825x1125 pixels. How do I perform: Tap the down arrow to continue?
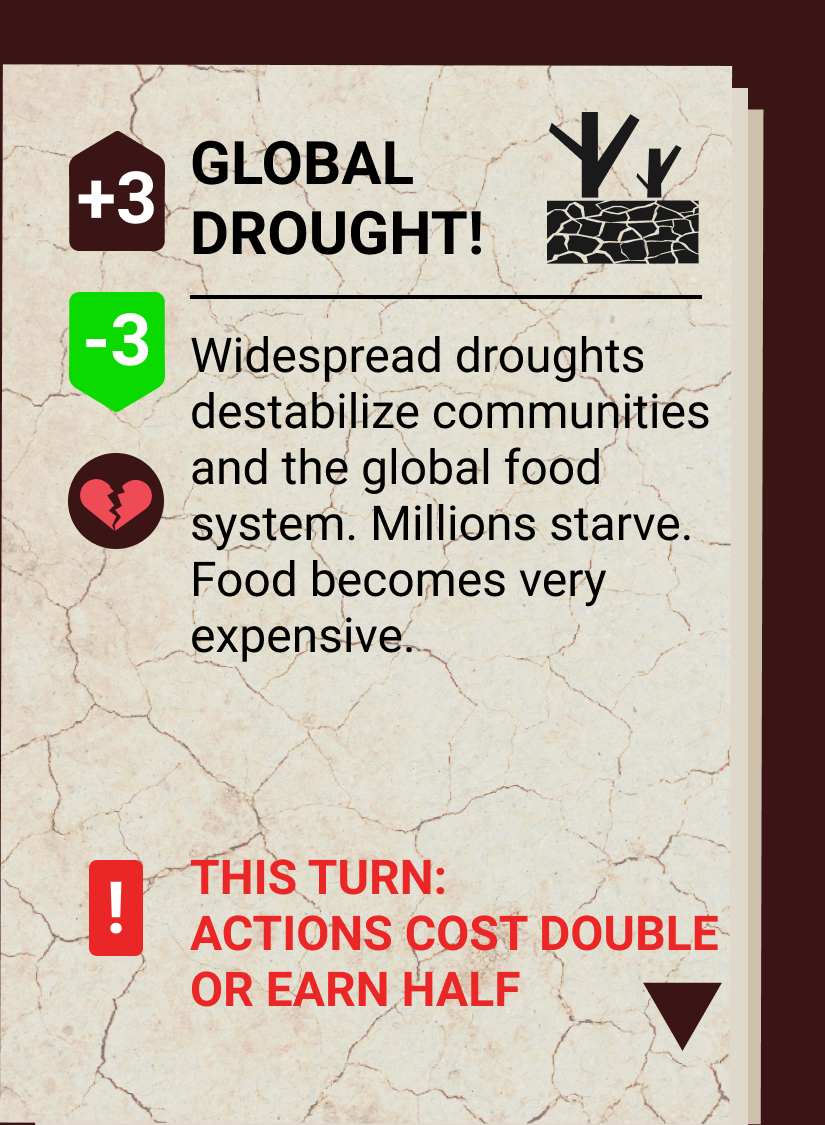point(682,1015)
